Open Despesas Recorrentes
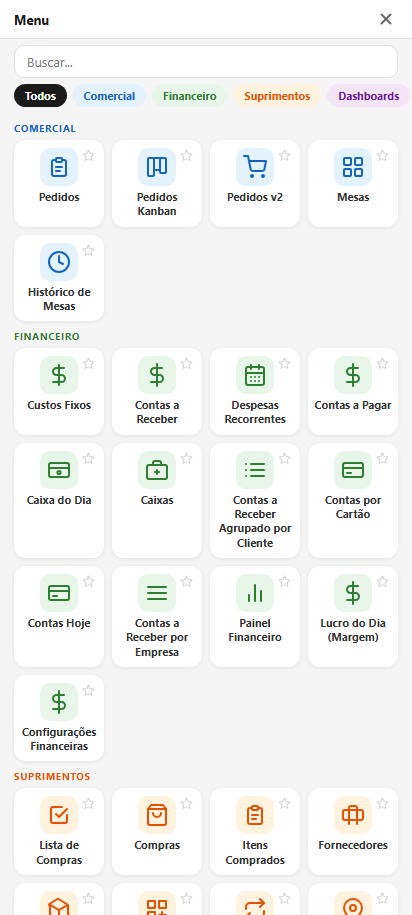Viewport: 412px width, 915px height. coord(255,392)
